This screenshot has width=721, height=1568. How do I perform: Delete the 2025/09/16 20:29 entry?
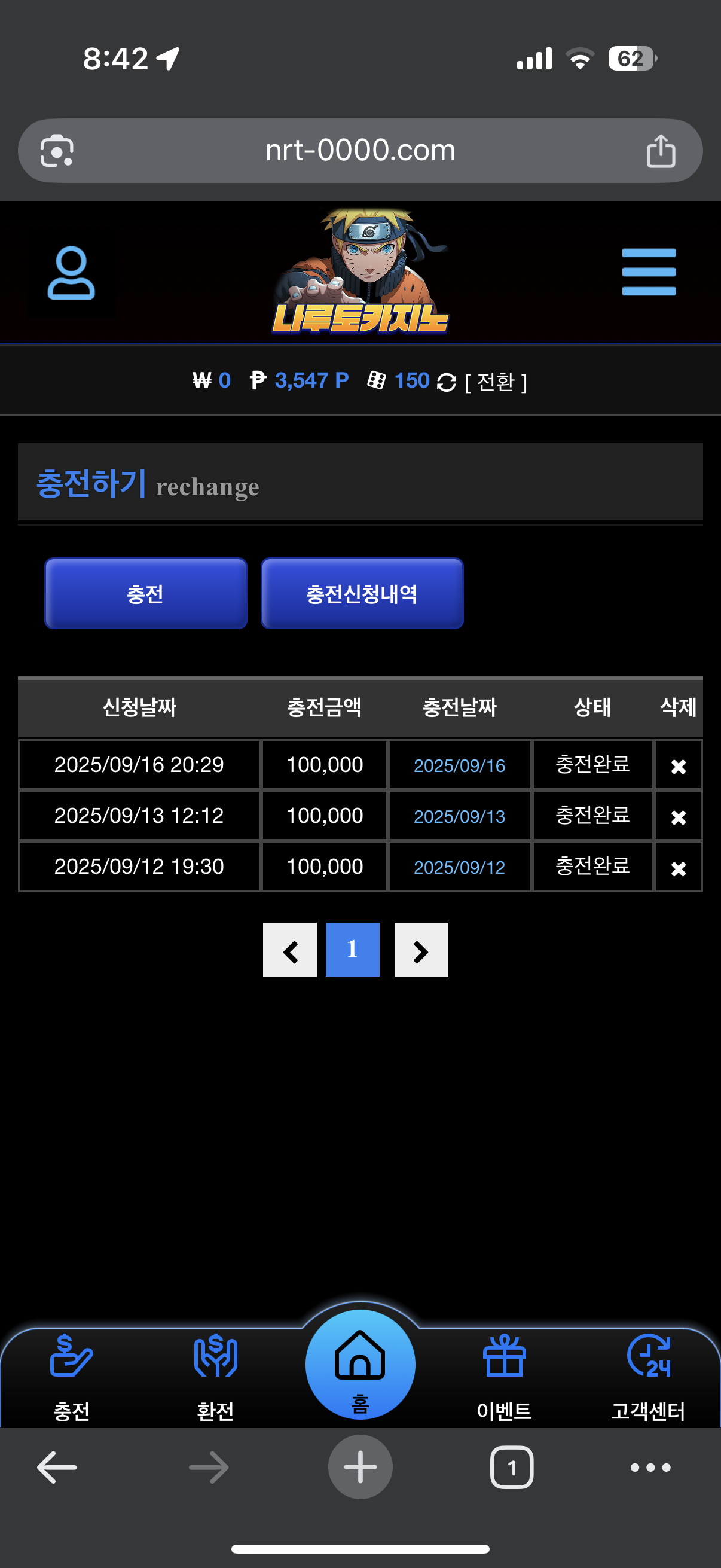(678, 765)
